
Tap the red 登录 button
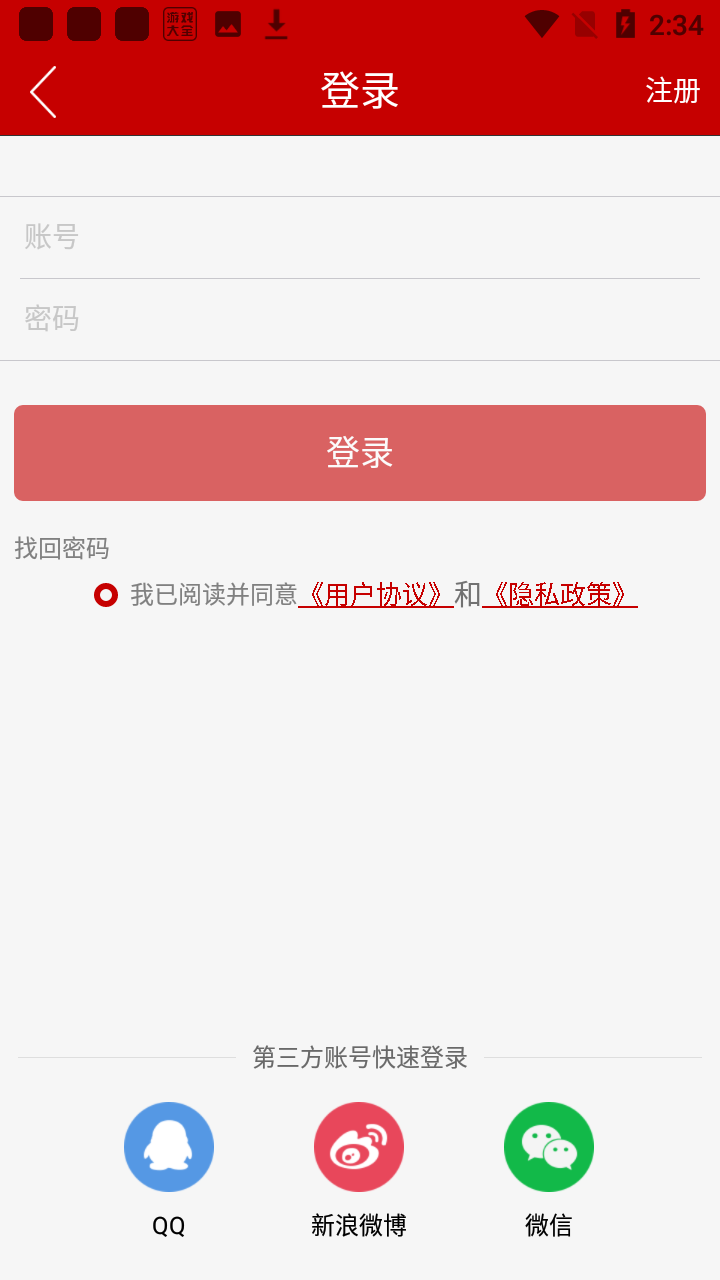[x=360, y=453]
